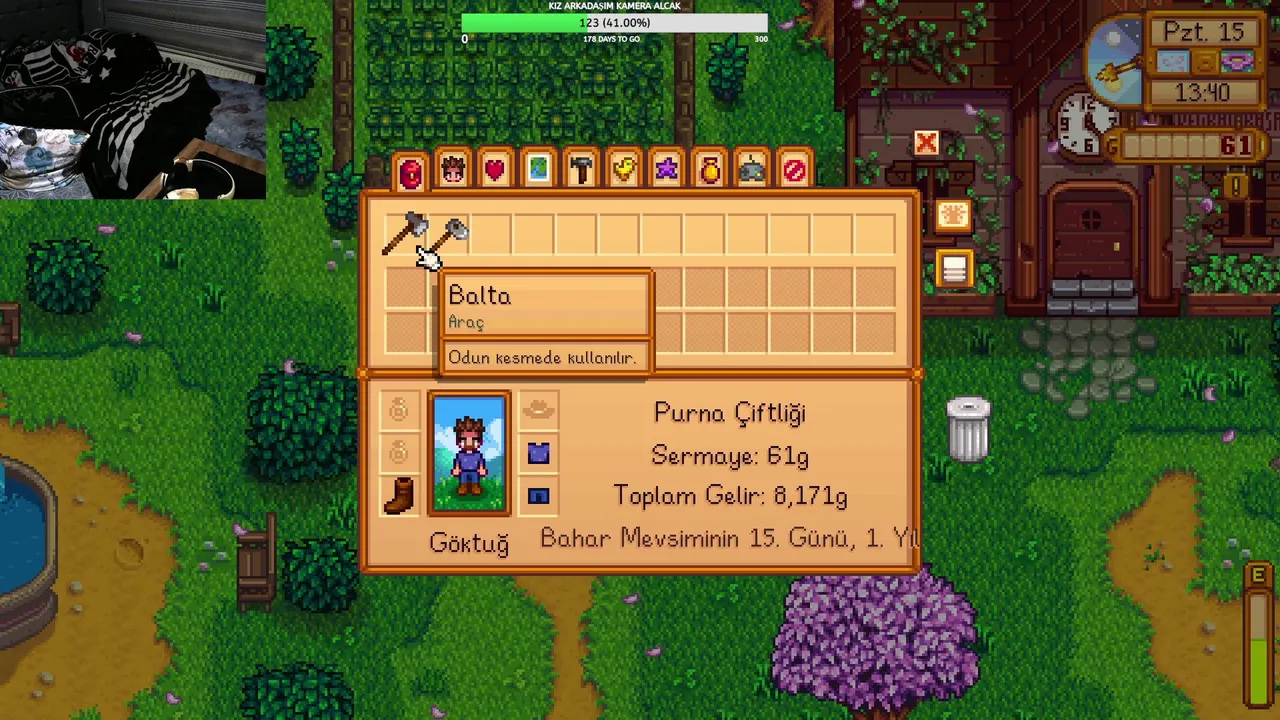Open the Animals tab with the chick icon
The width and height of the screenshot is (1280, 720).
pos(624,171)
